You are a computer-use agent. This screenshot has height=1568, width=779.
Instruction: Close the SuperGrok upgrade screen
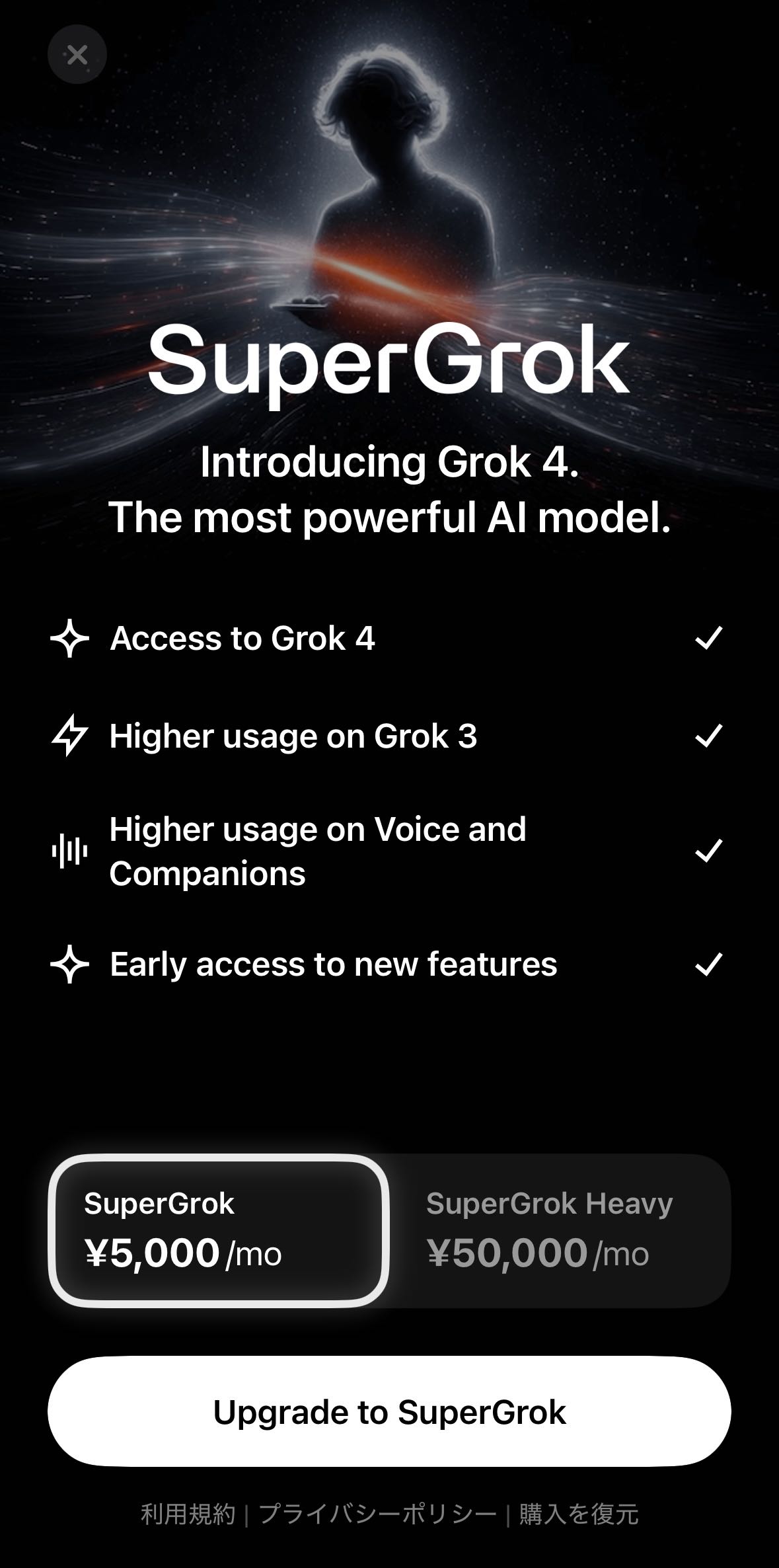click(77, 54)
